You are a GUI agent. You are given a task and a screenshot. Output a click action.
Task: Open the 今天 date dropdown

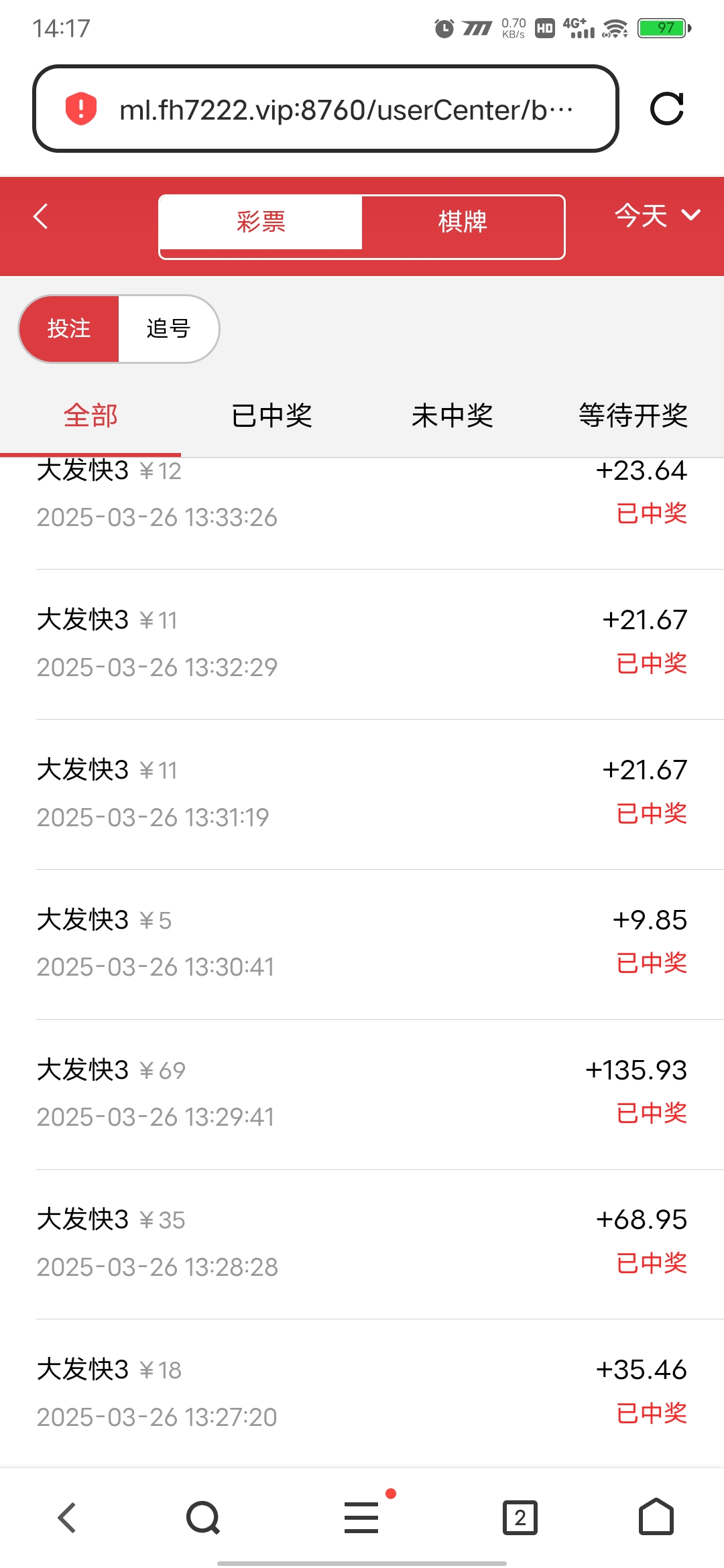[642, 215]
